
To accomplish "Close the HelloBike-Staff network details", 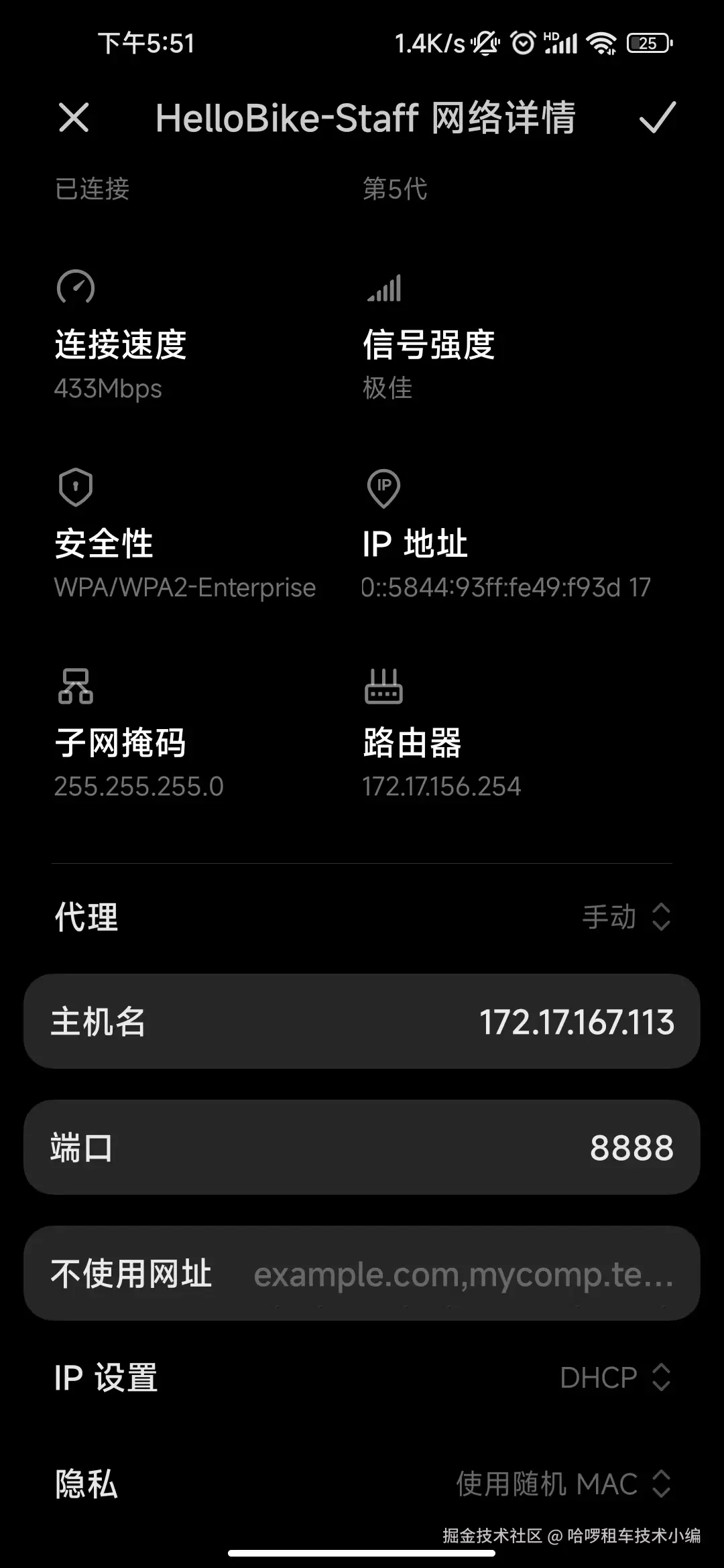I will point(74,118).
